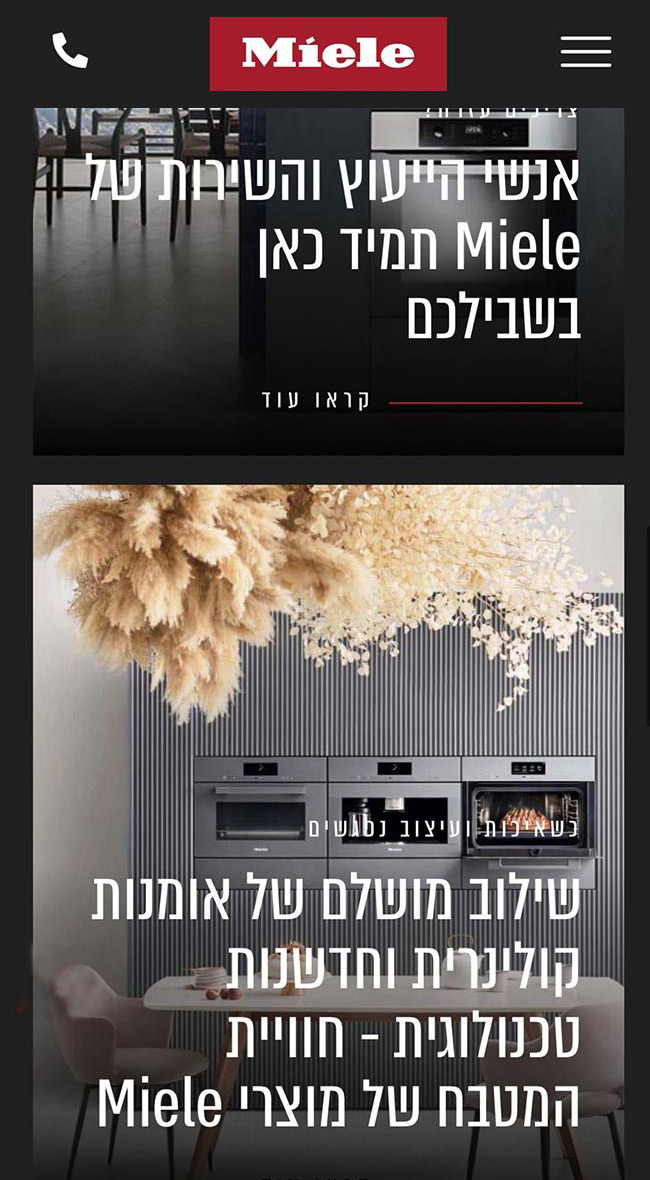650x1180 pixels.
Task: Tap the קראו עוד link
Action: coord(316,401)
